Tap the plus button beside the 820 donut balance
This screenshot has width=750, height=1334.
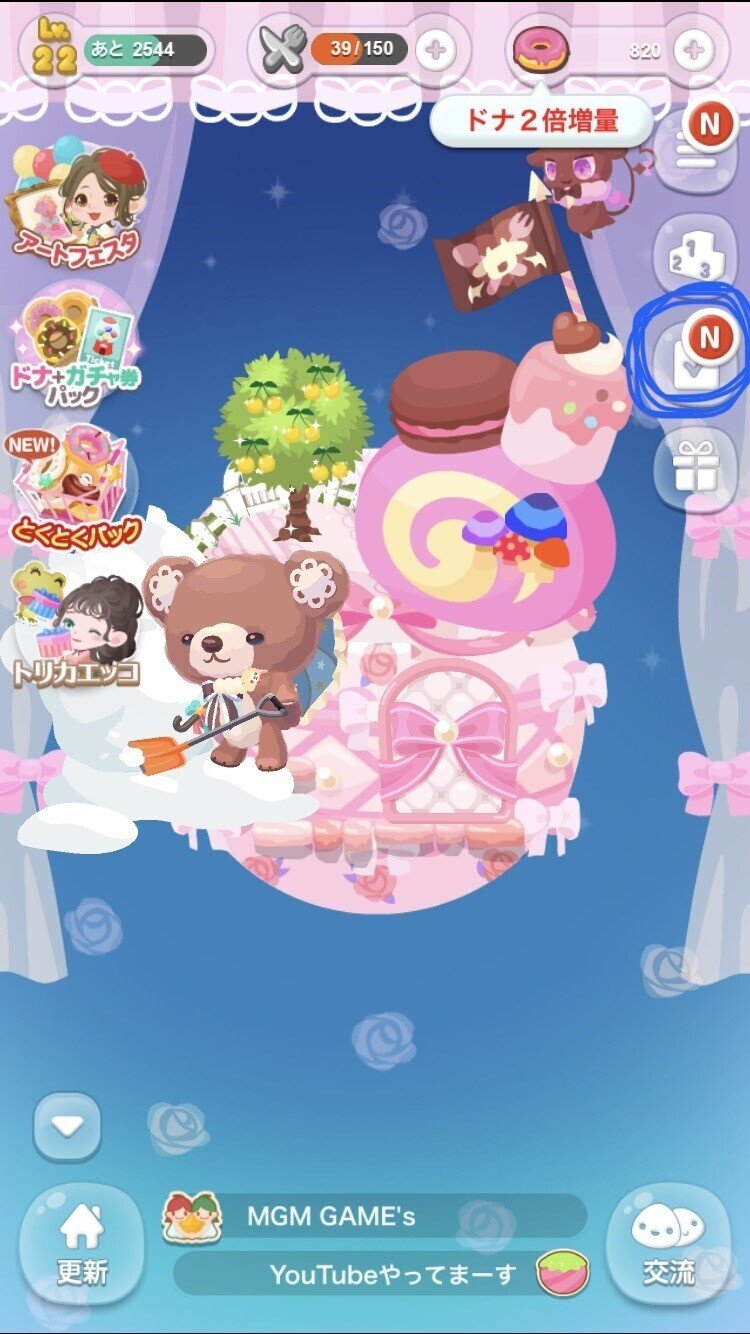pyautogui.click(x=695, y=49)
